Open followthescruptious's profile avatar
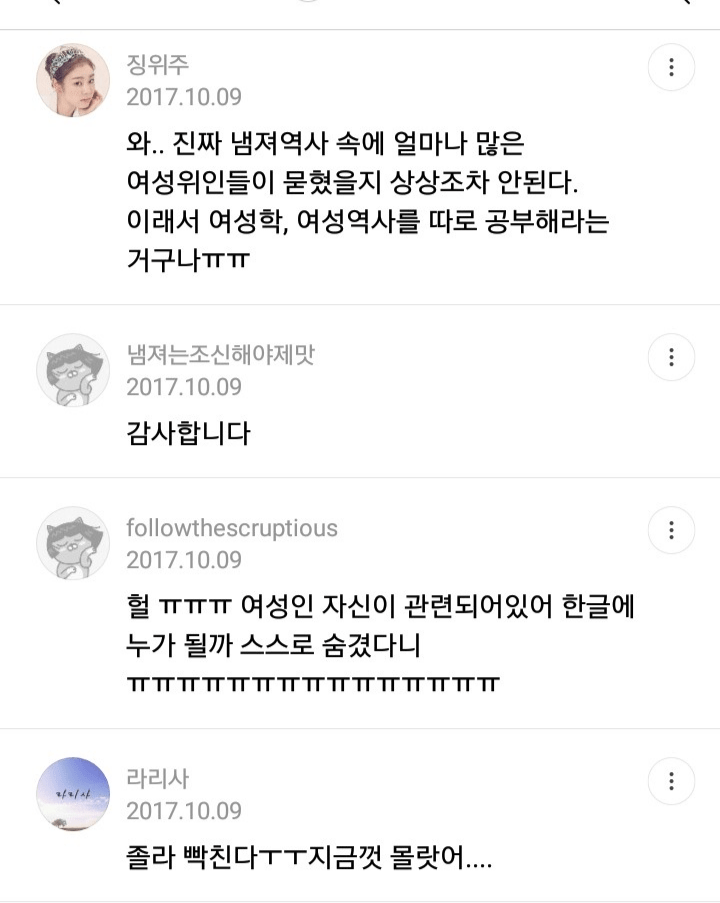Viewport: 720px width, 903px height. 73,543
